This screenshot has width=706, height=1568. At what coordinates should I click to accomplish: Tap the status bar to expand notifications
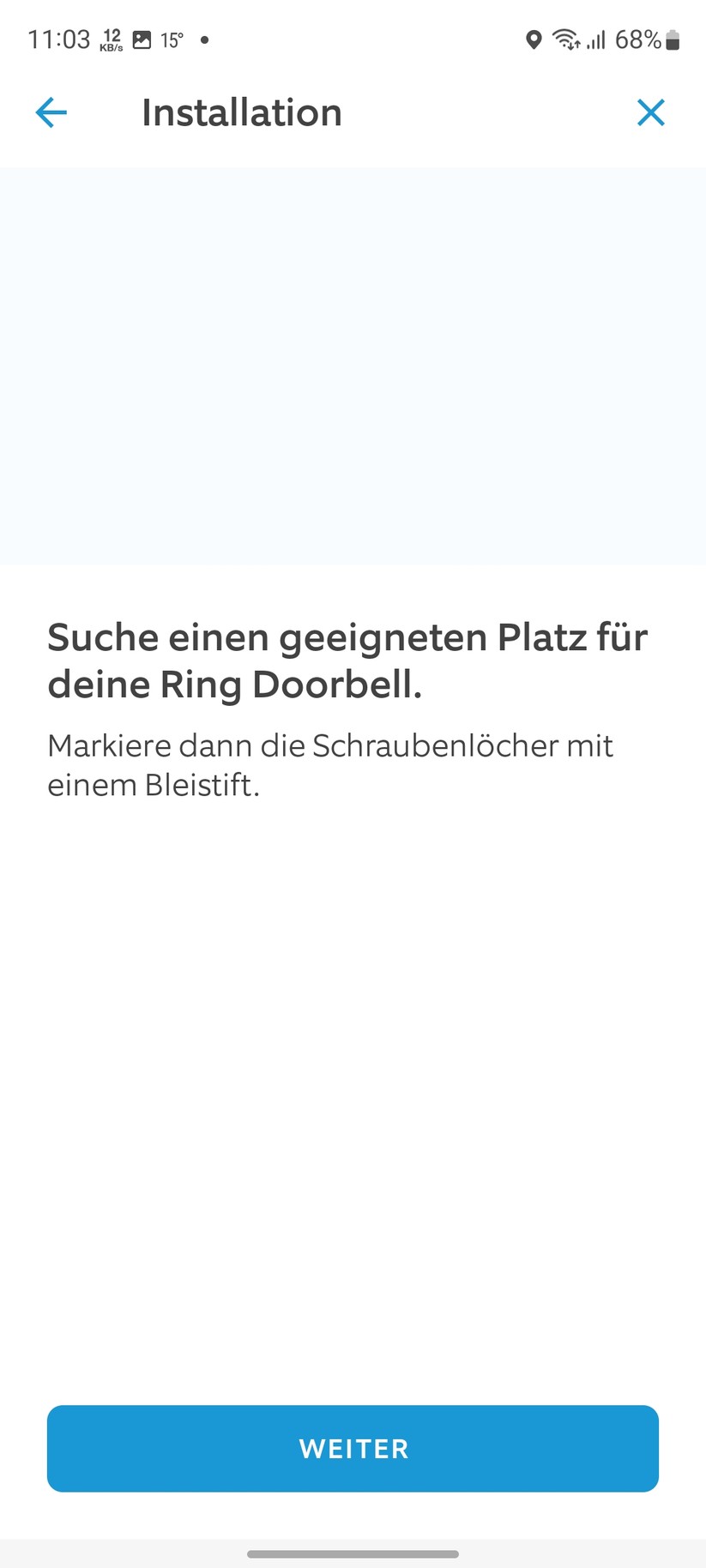tap(353, 39)
